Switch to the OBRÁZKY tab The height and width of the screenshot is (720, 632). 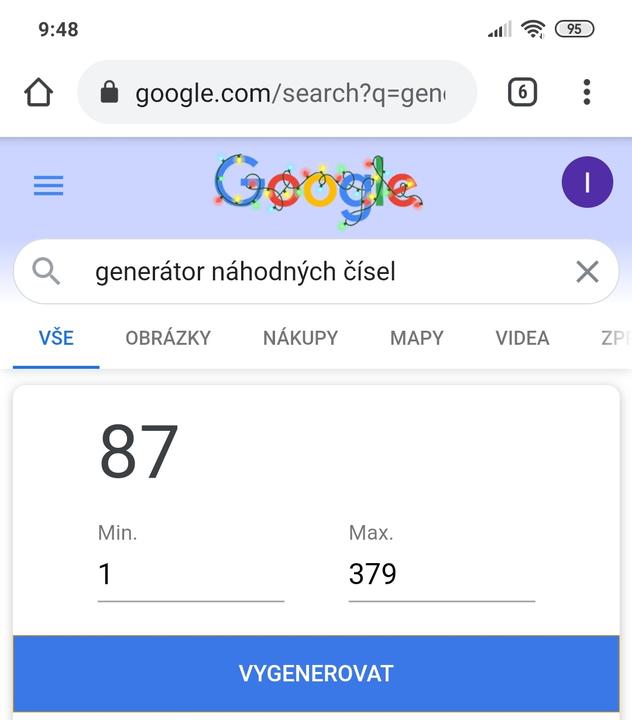[168, 338]
